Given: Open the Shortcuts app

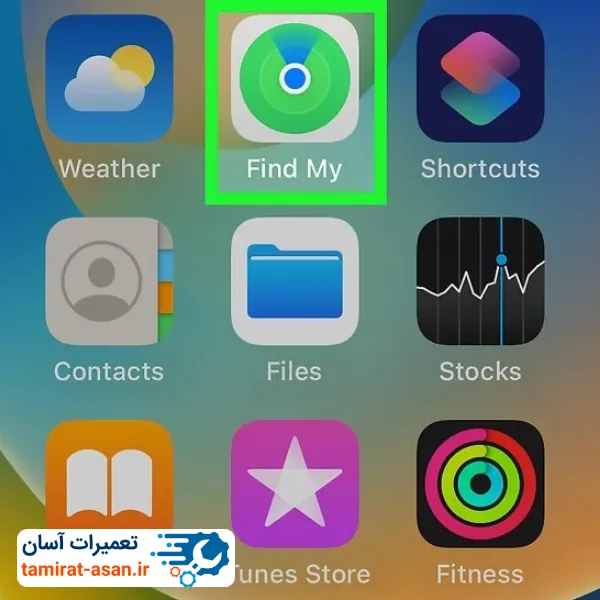Looking at the screenshot, I should click(x=479, y=79).
